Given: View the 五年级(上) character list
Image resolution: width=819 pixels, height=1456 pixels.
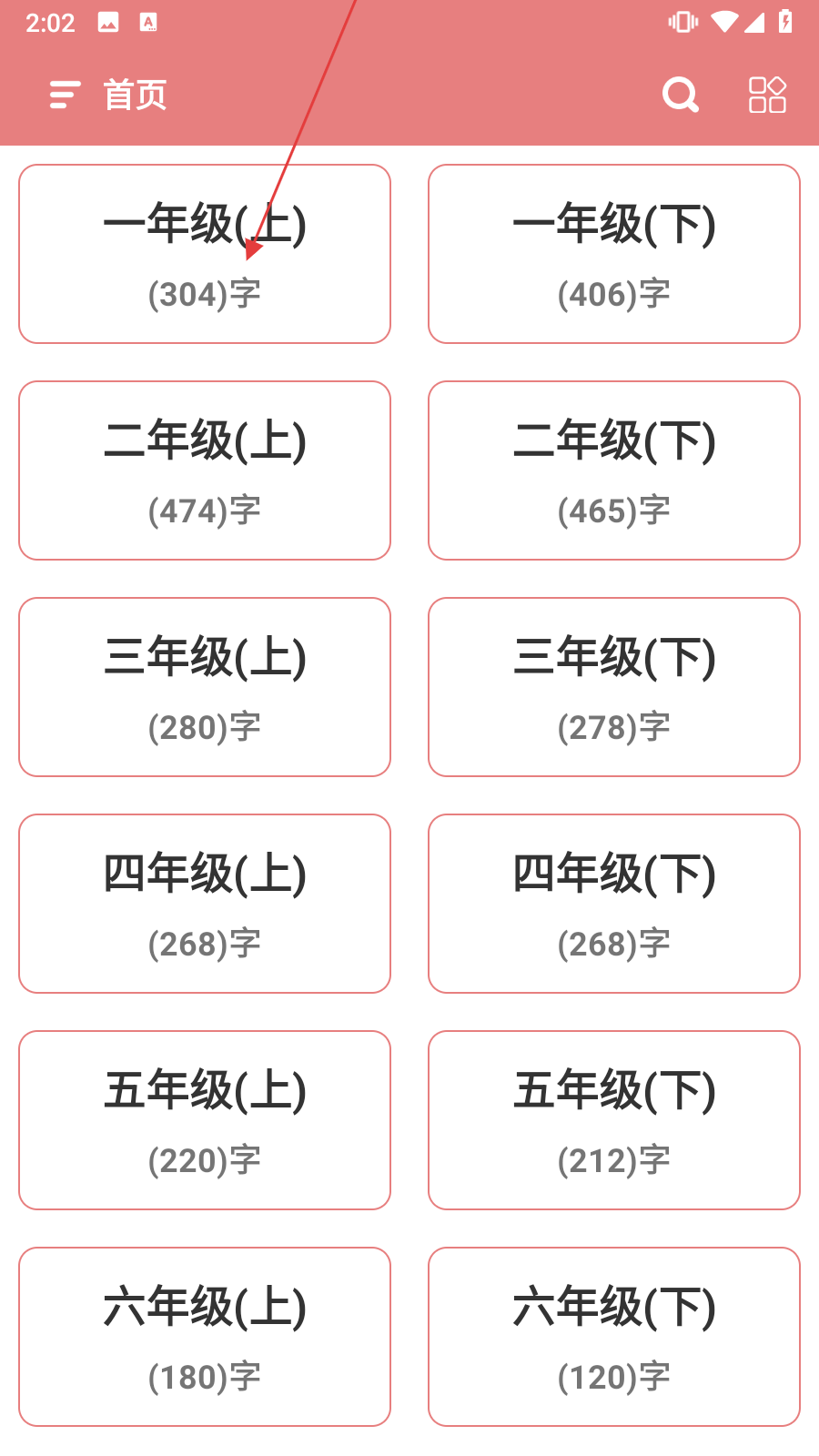Looking at the screenshot, I should tap(205, 1120).
